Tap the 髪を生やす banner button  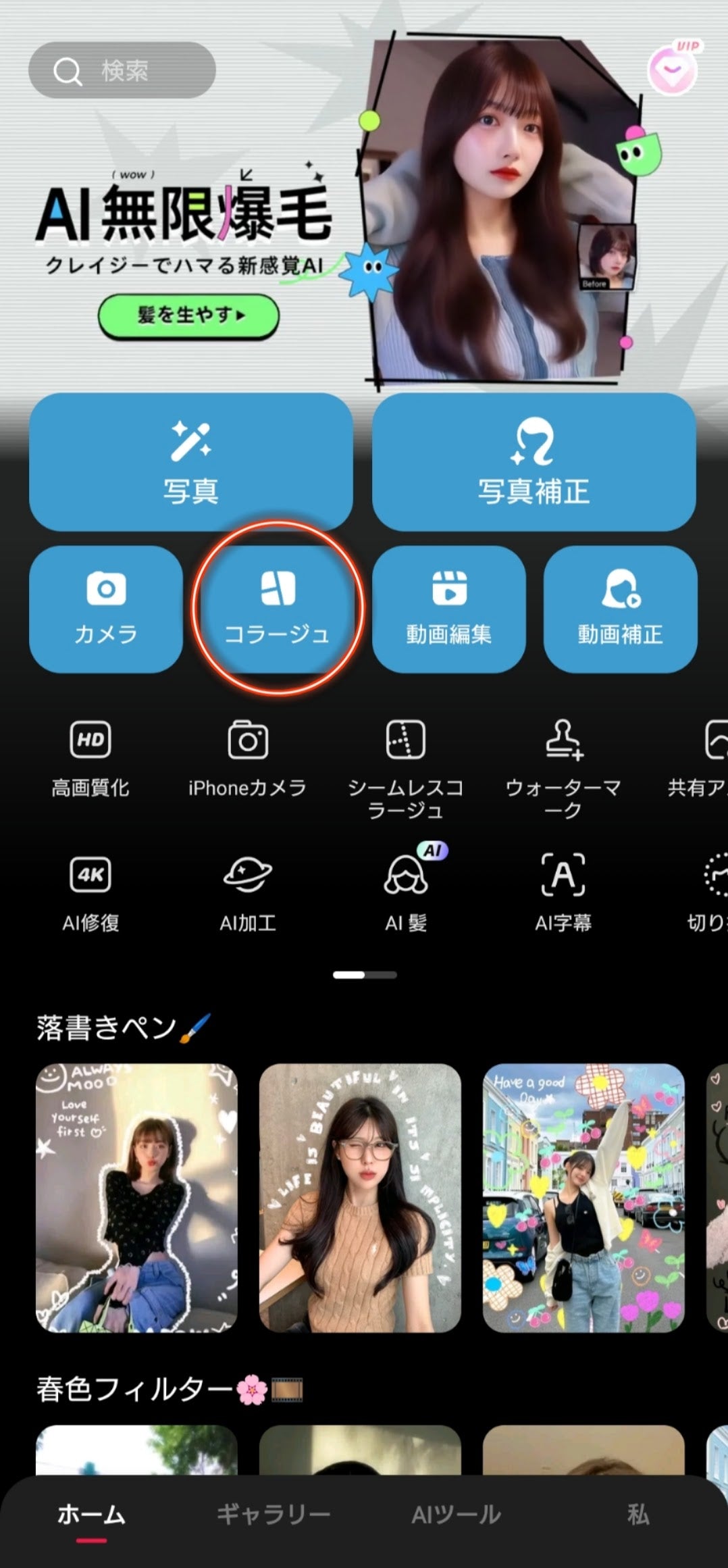click(x=189, y=315)
